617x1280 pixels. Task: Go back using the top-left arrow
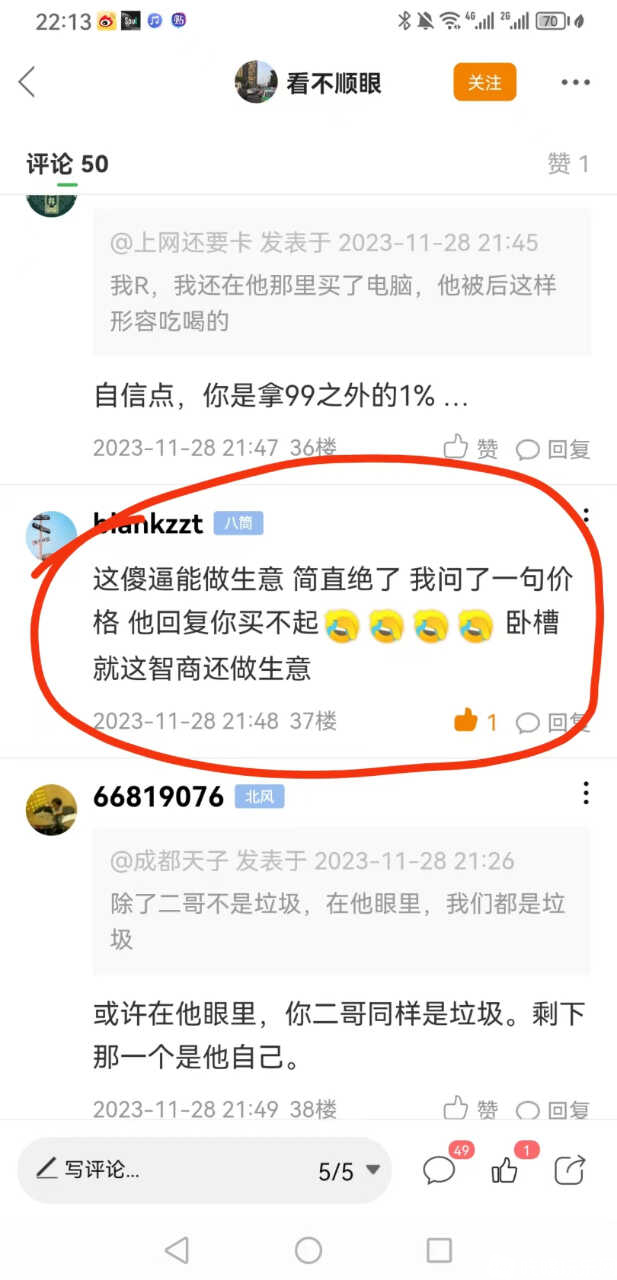(x=28, y=82)
